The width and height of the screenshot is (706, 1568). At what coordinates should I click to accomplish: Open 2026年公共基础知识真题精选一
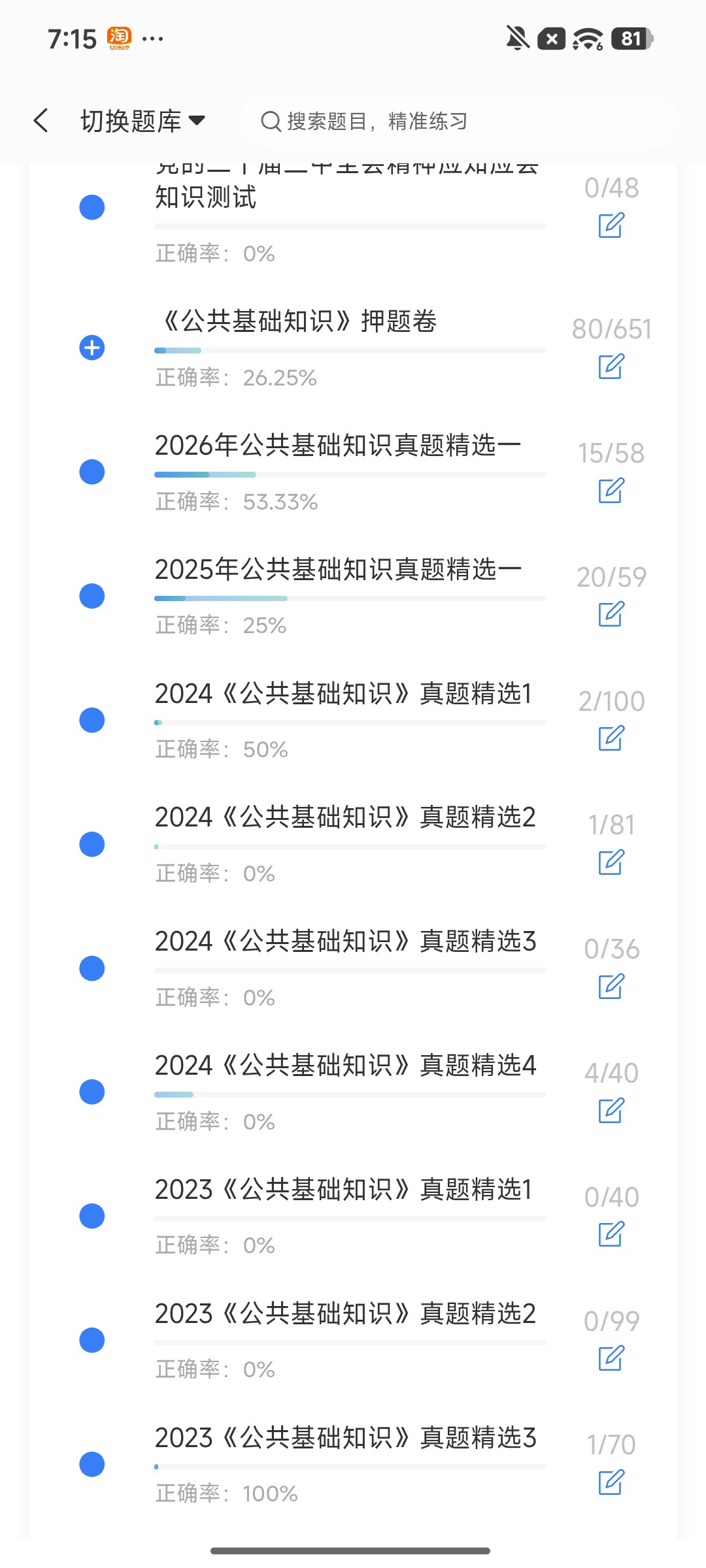(x=338, y=446)
